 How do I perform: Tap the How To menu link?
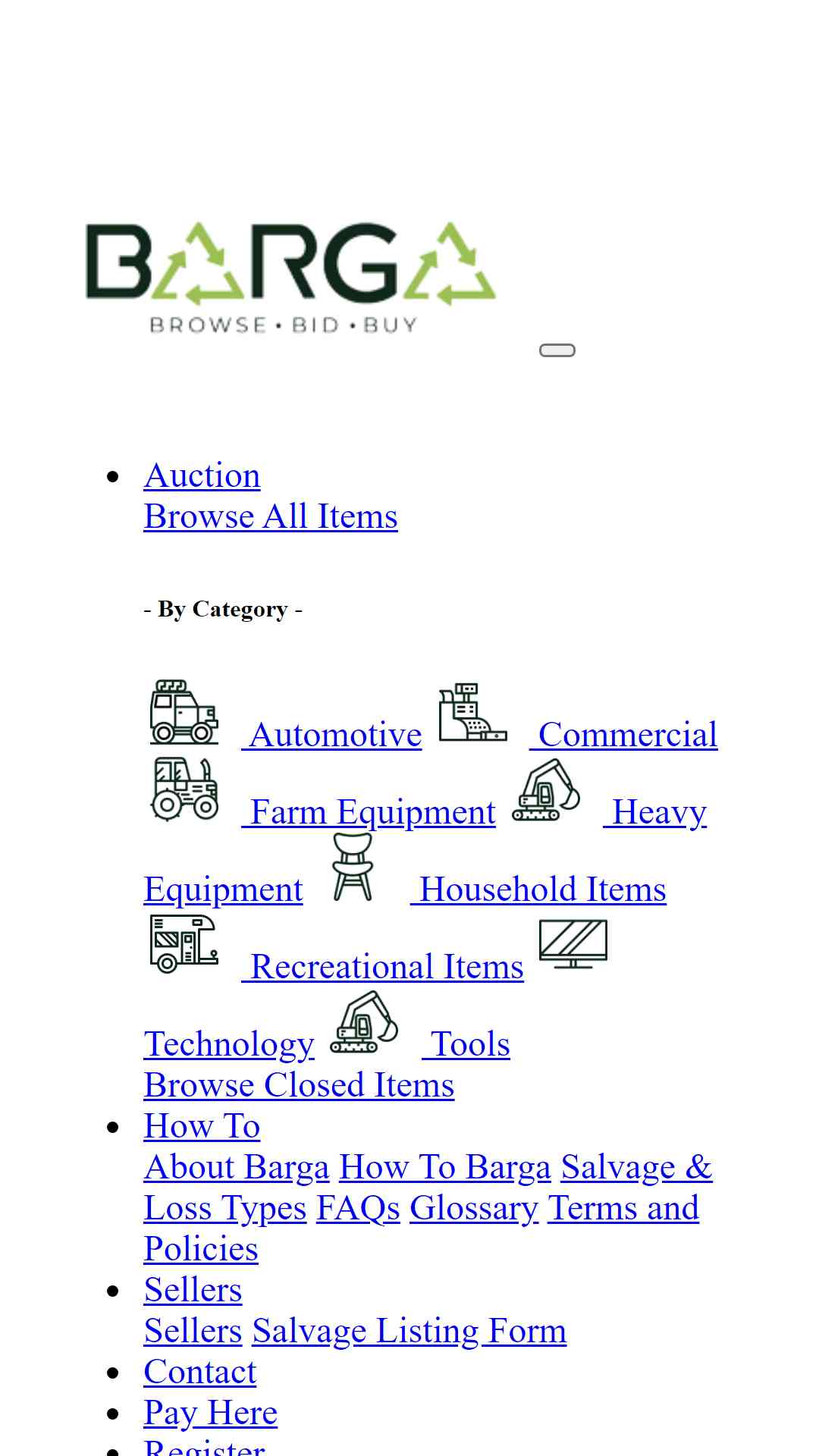point(202,1127)
